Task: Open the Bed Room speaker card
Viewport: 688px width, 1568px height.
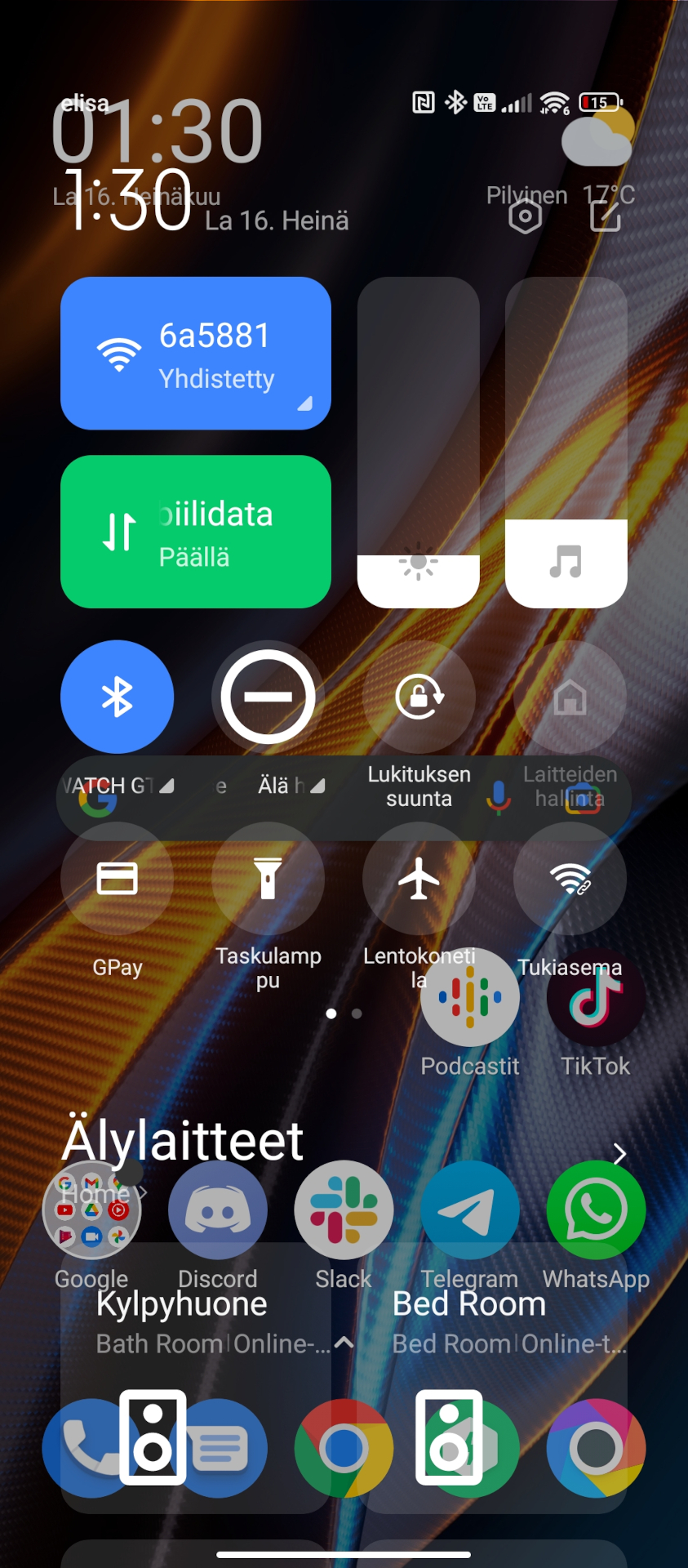Action: (x=492, y=1379)
